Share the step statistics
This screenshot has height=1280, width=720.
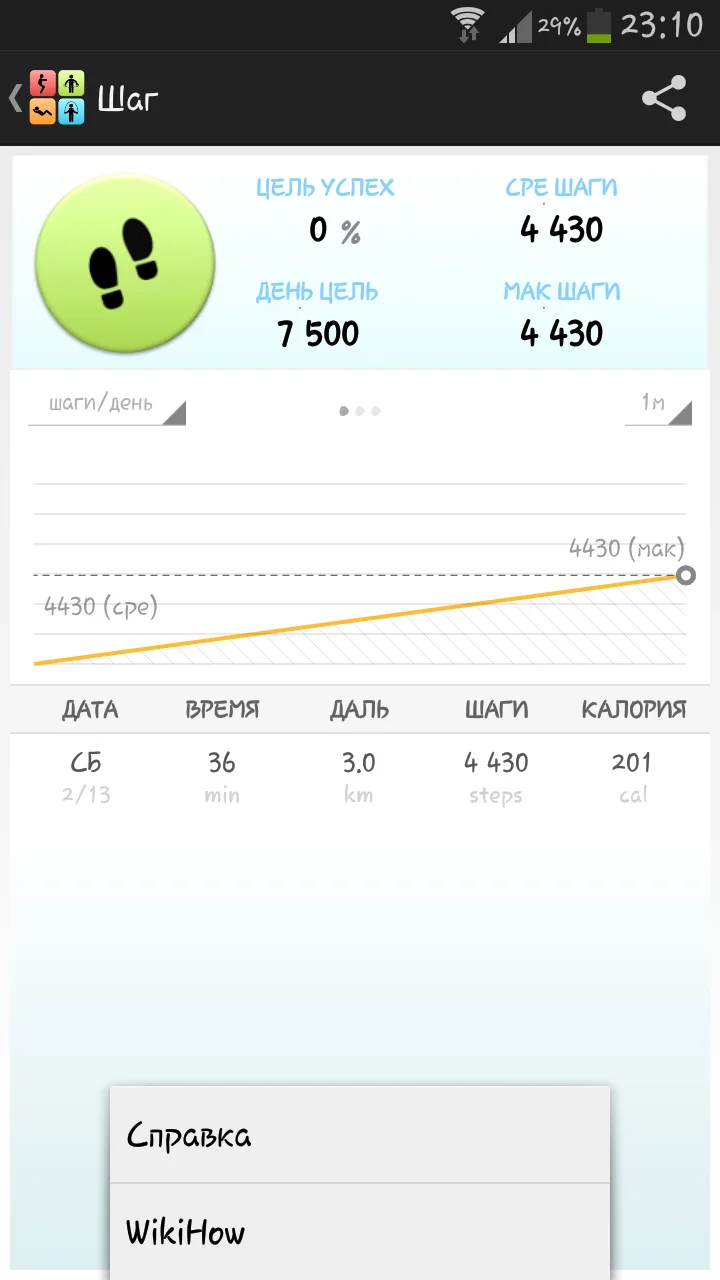664,98
